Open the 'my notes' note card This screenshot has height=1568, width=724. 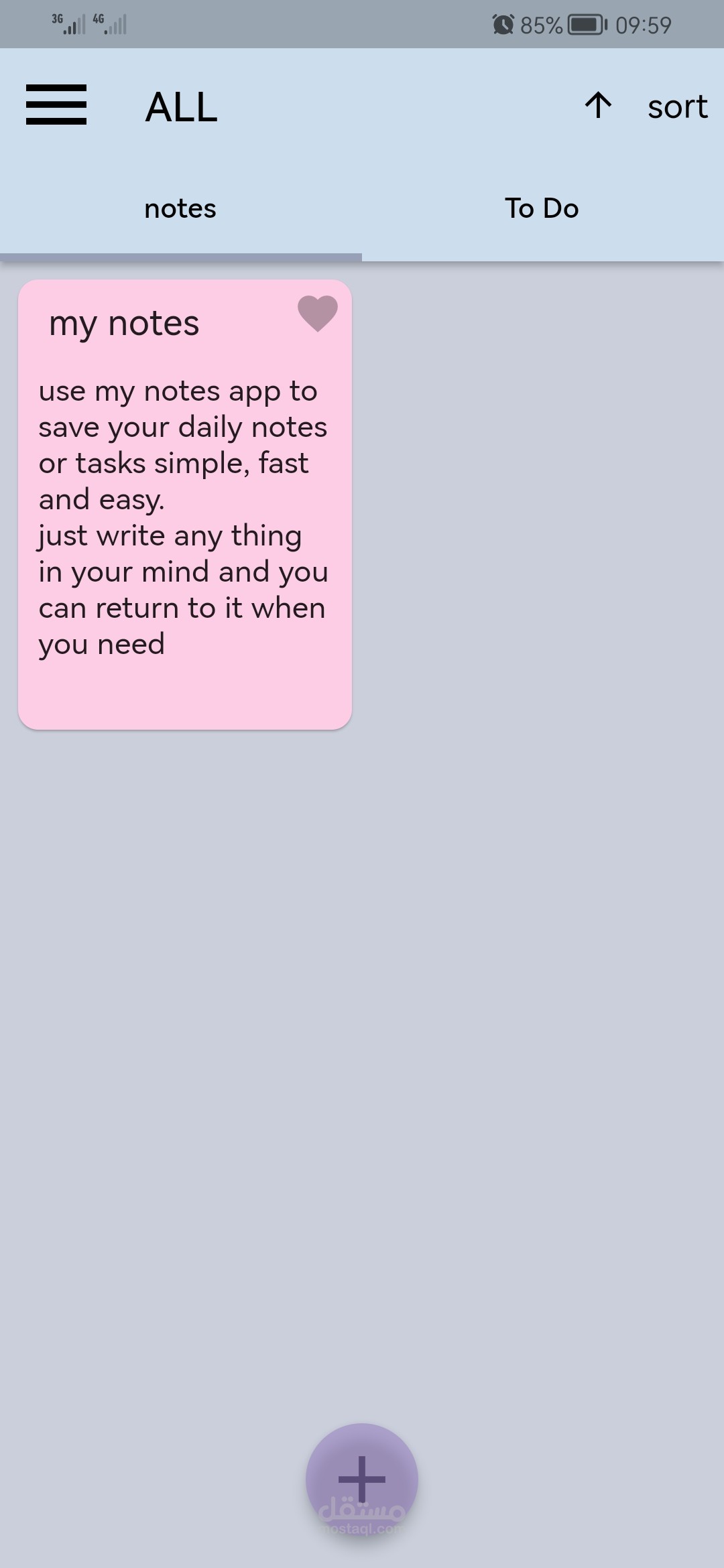[x=185, y=505]
